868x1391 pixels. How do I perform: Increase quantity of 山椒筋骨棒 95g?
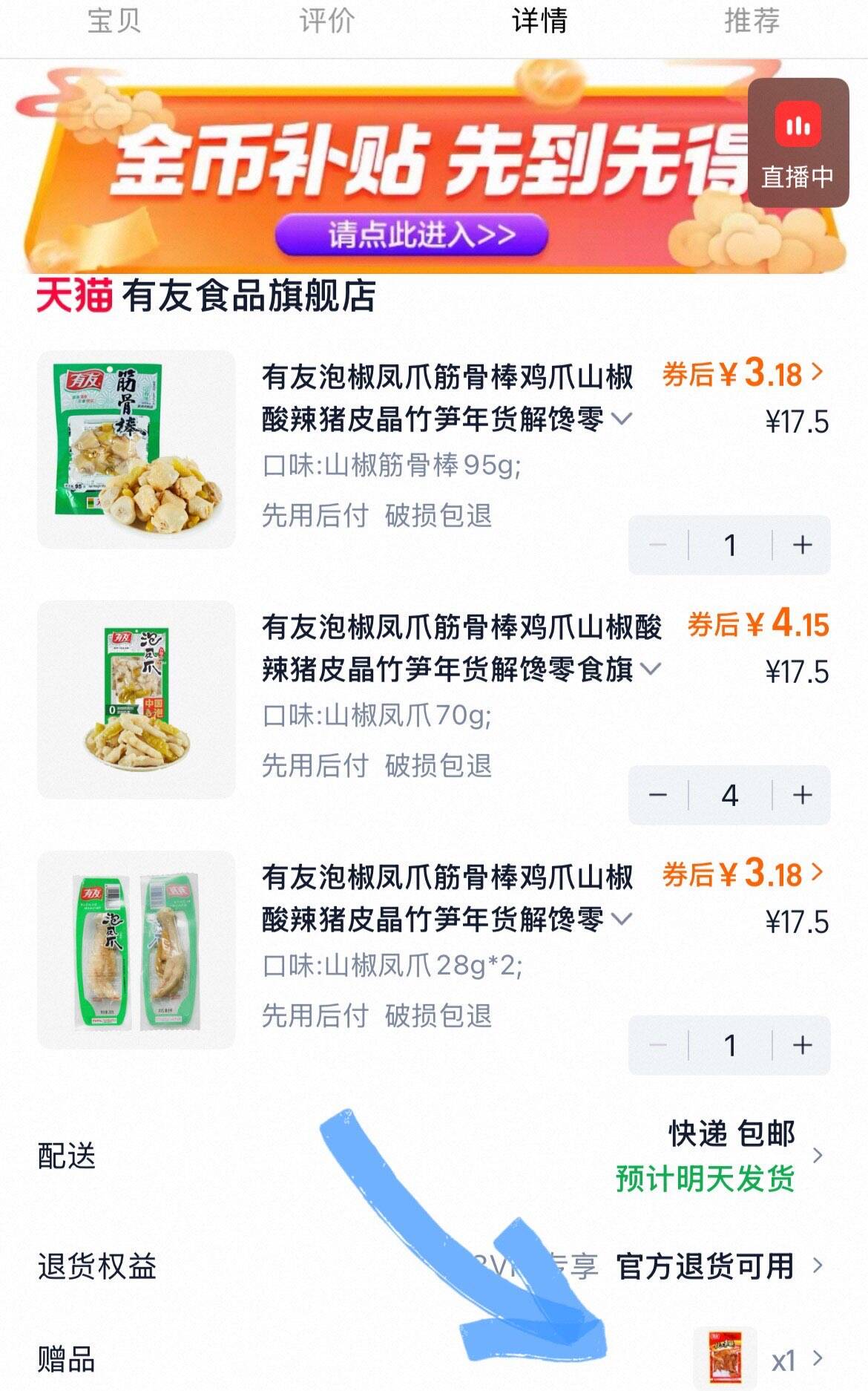tap(802, 545)
